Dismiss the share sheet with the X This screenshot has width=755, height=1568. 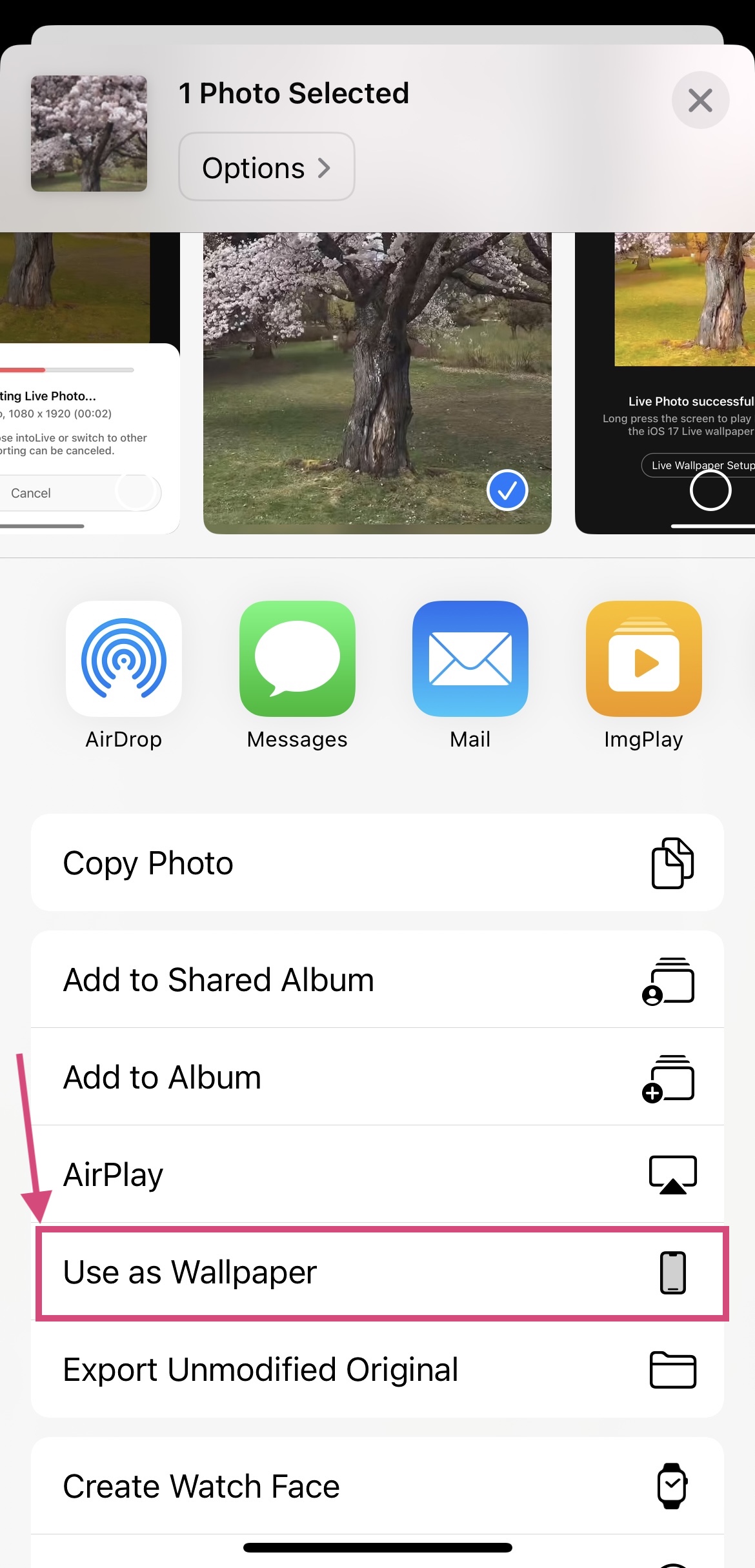tap(700, 100)
